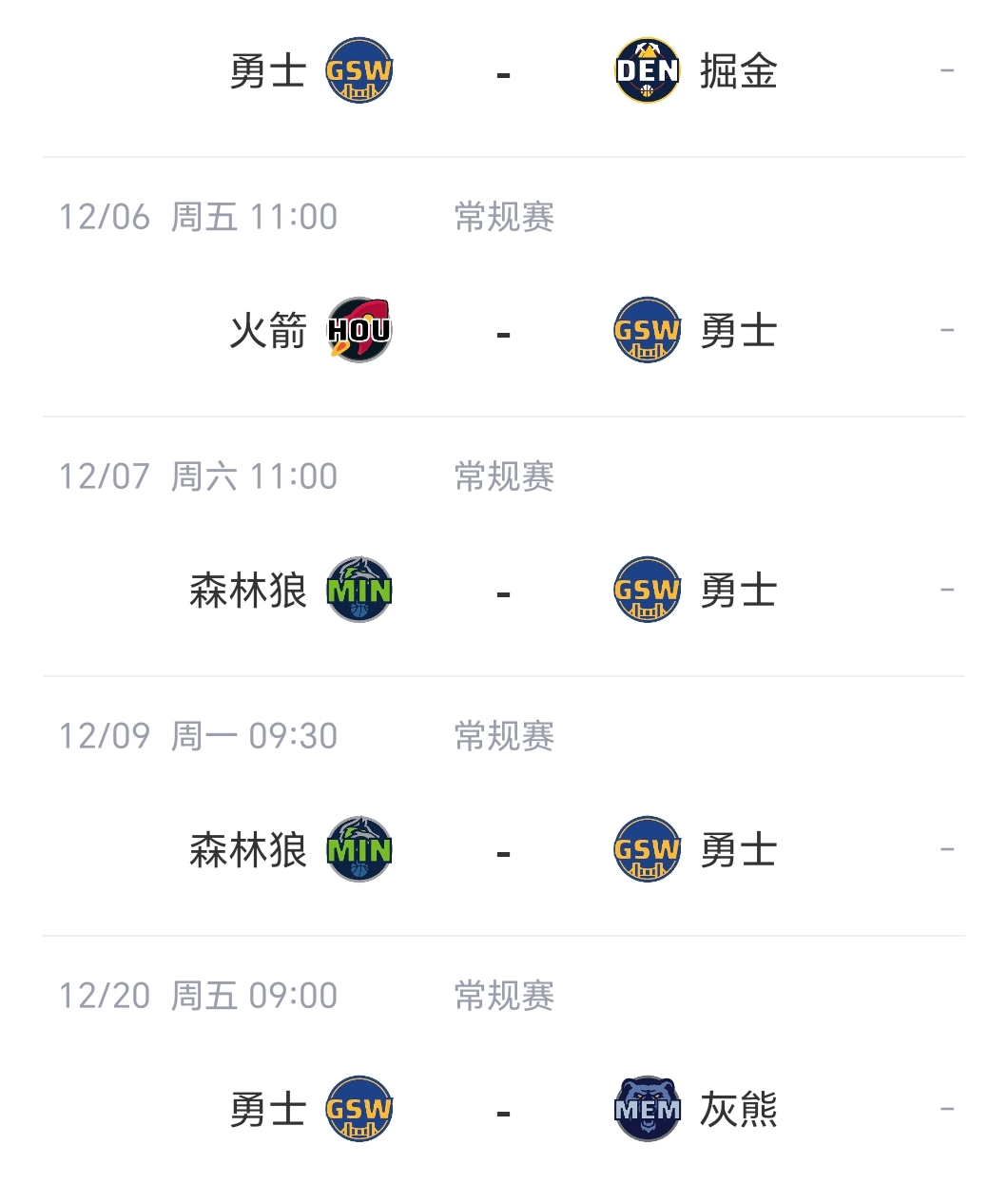
Task: Select the Denver Nuggets DEN logo
Action: coord(648,69)
